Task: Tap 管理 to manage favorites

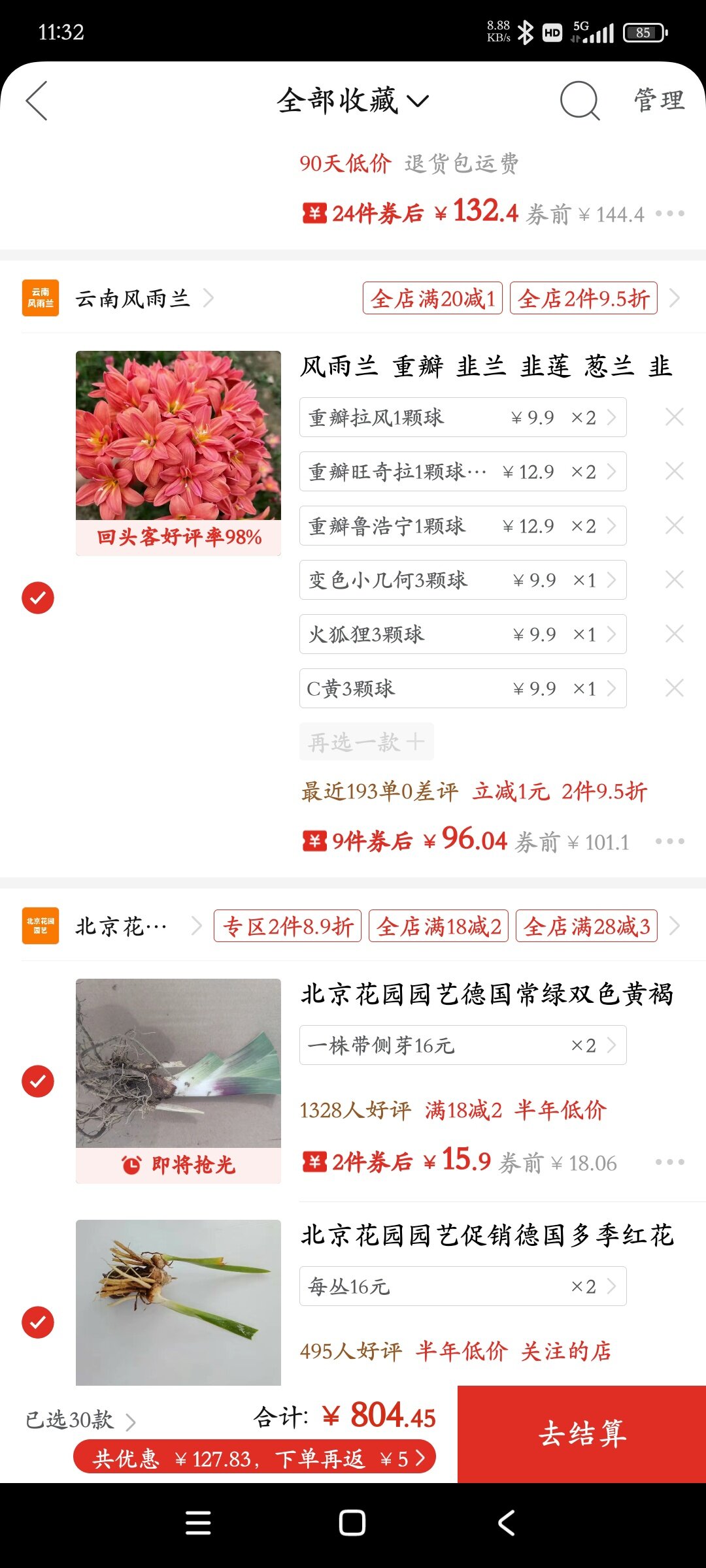Action: click(659, 101)
